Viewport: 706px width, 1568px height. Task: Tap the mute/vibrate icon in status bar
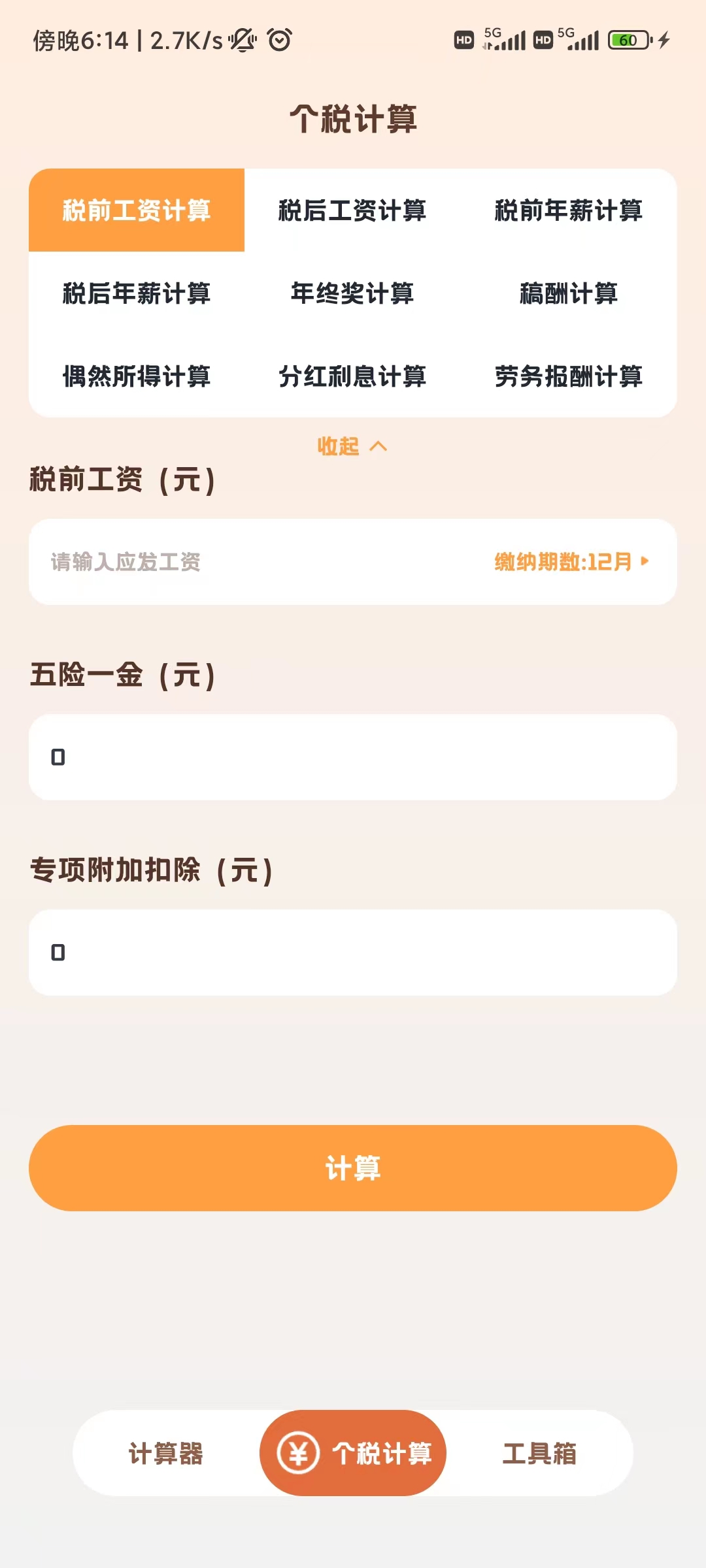pyautogui.click(x=241, y=41)
